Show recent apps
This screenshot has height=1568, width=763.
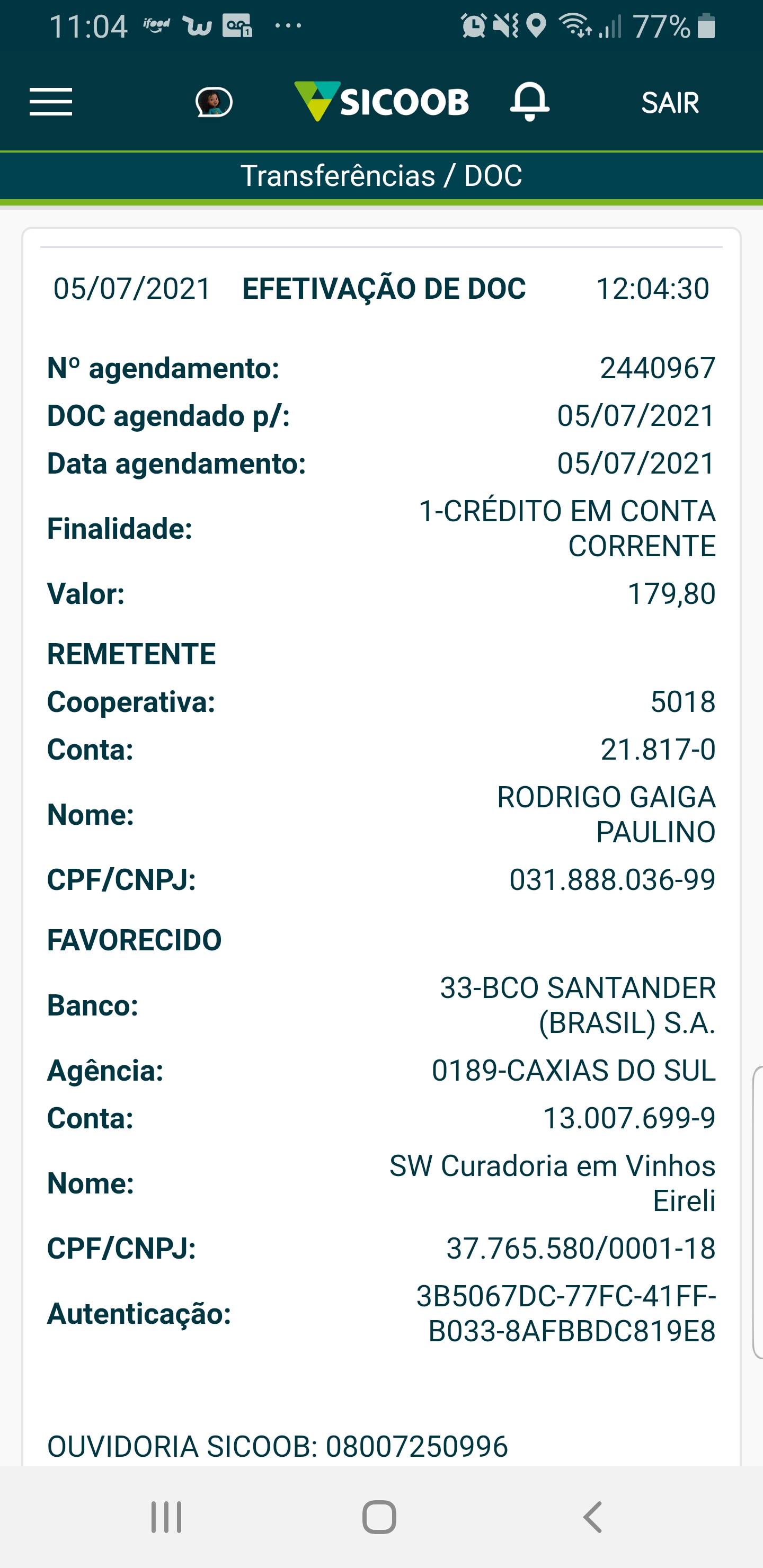166,1516
